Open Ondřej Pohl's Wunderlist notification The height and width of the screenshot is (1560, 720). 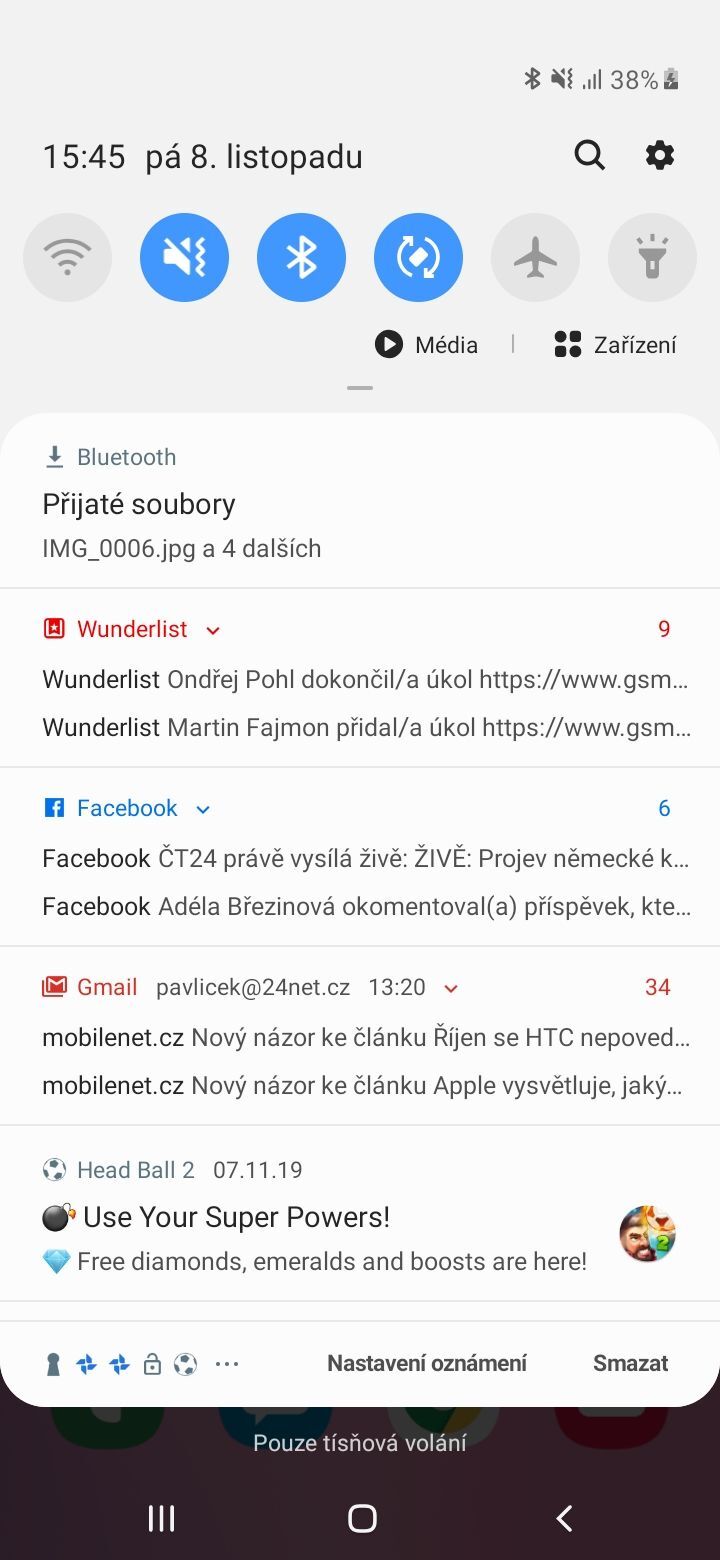pos(365,680)
